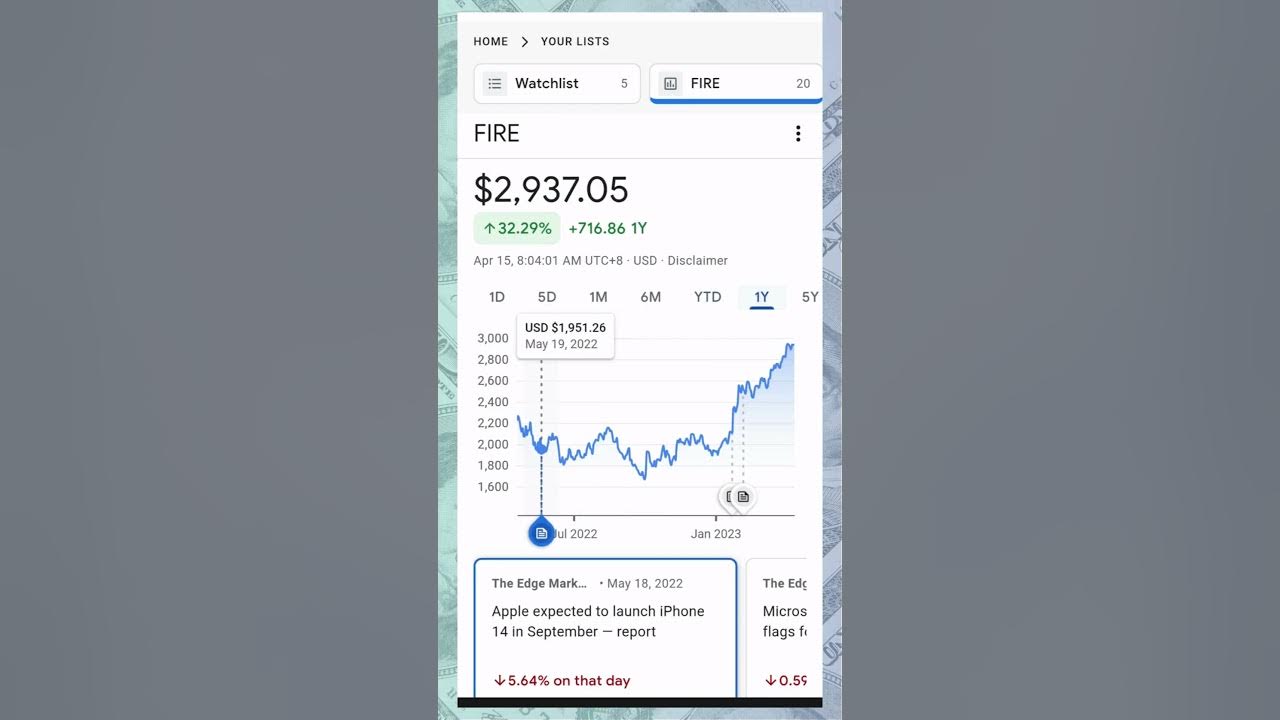Tap the news marker near Jan 2023
The width and height of the screenshot is (1280, 720).
[x=742, y=496]
